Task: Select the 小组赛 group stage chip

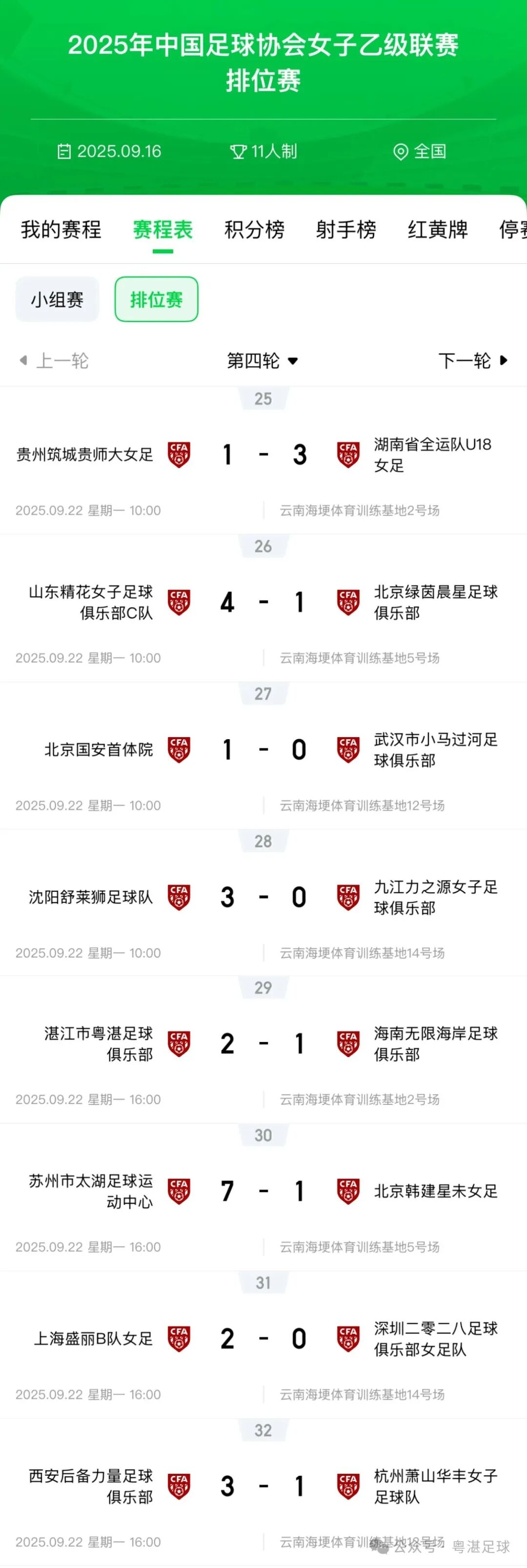Action: coord(57,299)
